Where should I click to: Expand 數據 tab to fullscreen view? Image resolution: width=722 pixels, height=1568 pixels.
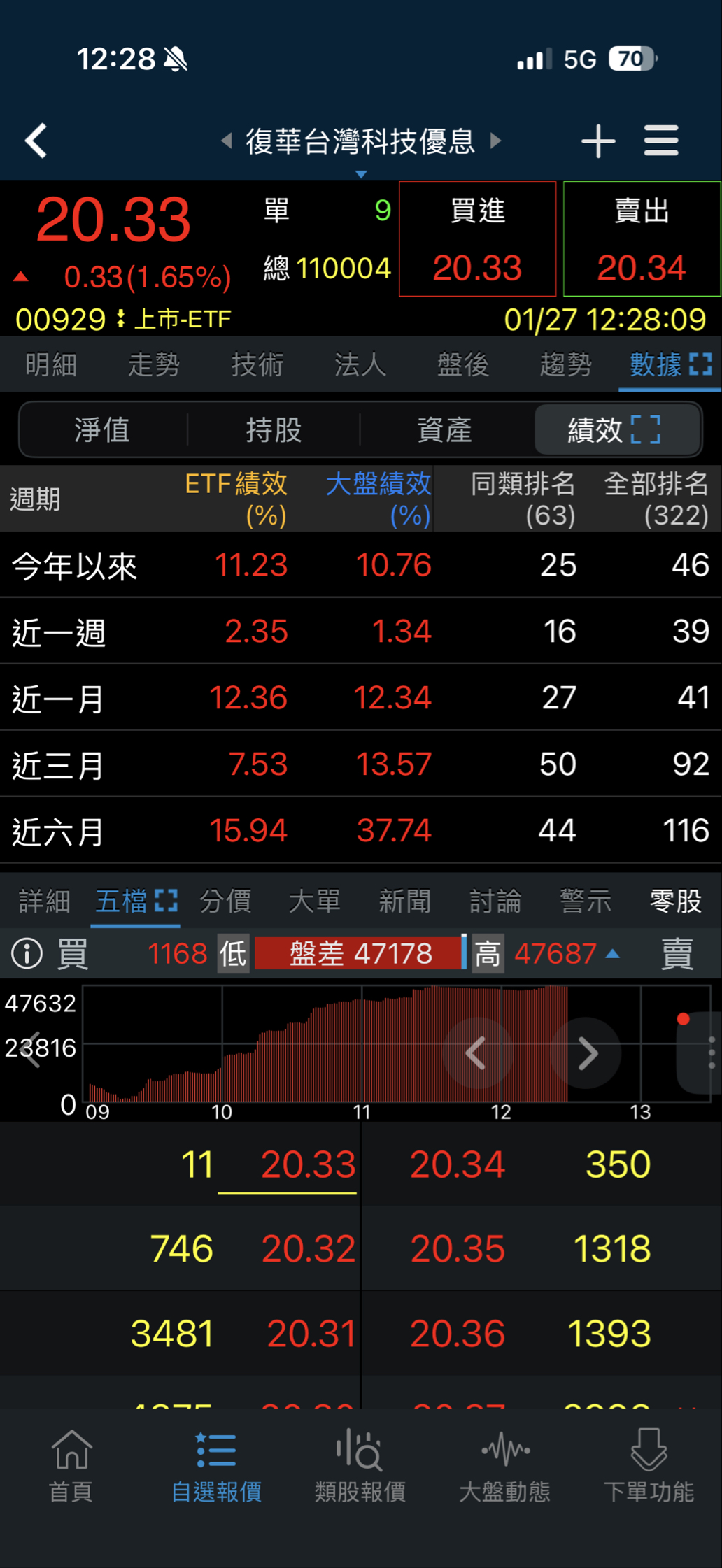[700, 364]
